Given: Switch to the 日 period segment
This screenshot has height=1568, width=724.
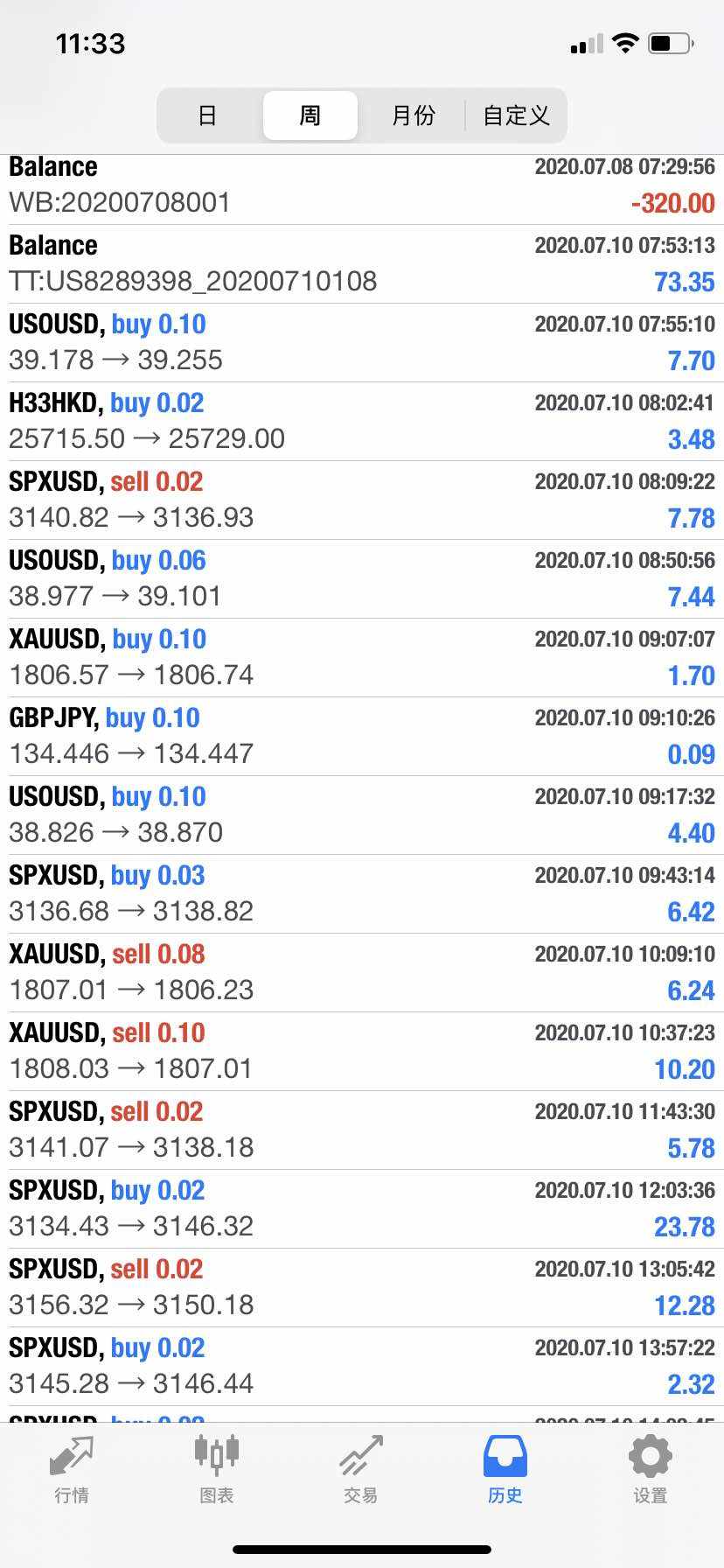Looking at the screenshot, I should (x=208, y=115).
